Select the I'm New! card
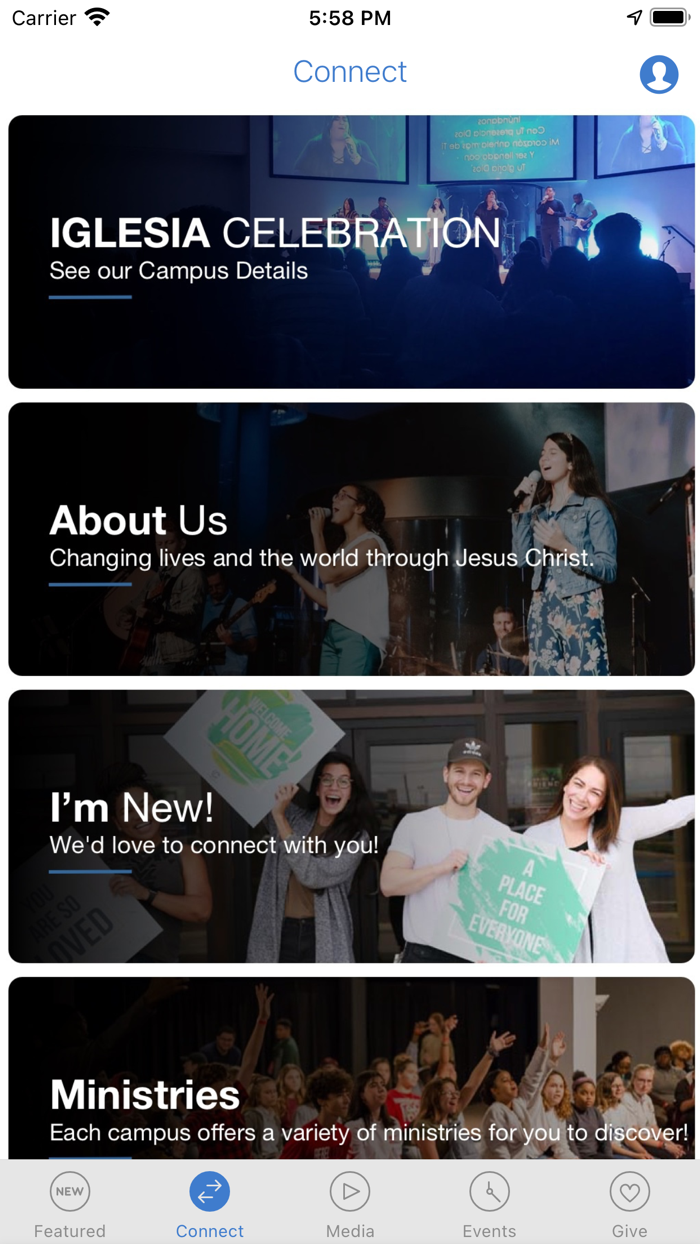Viewport: 700px width, 1244px height. click(351, 826)
